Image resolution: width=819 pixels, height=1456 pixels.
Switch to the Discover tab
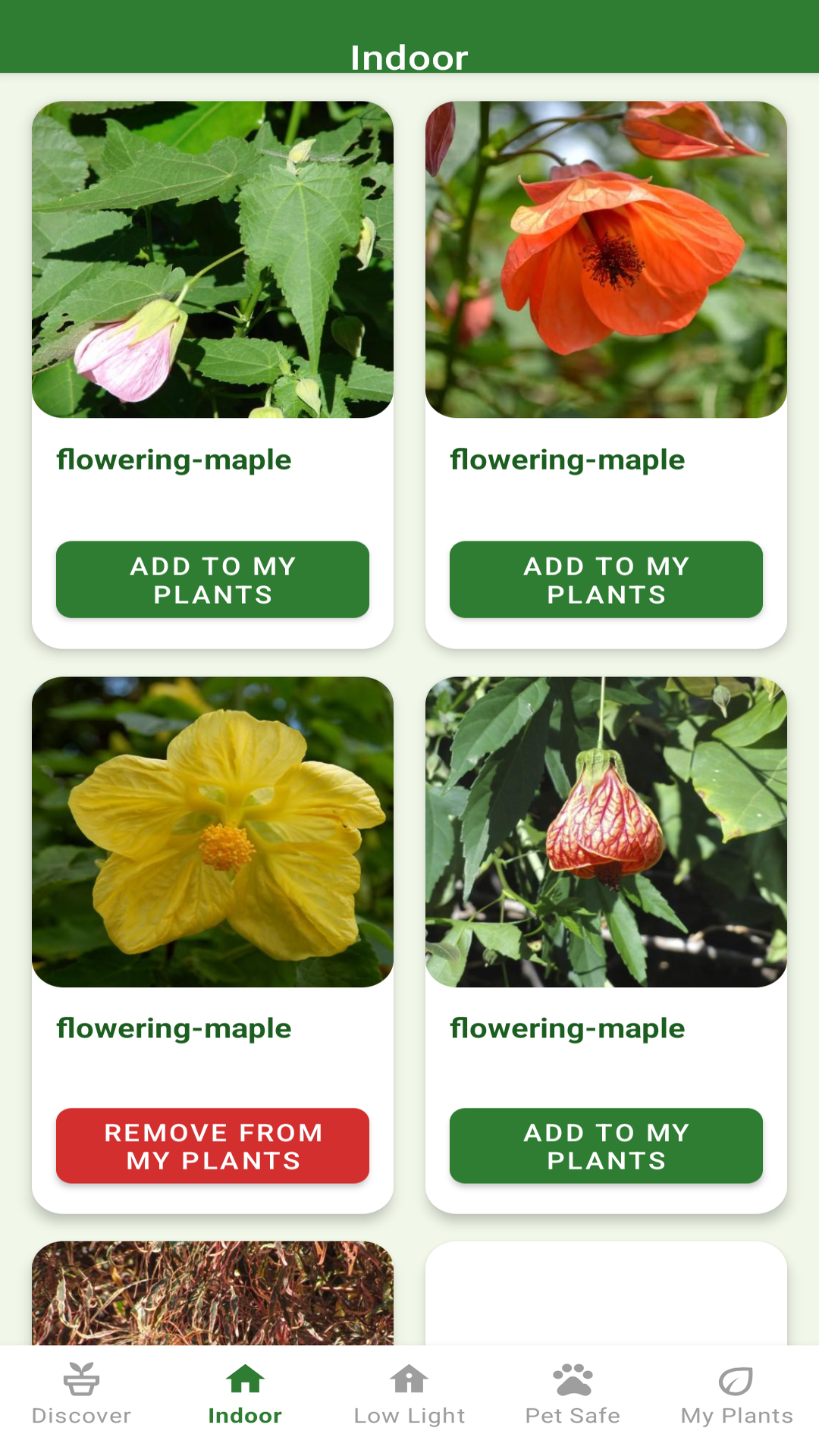[82, 1394]
